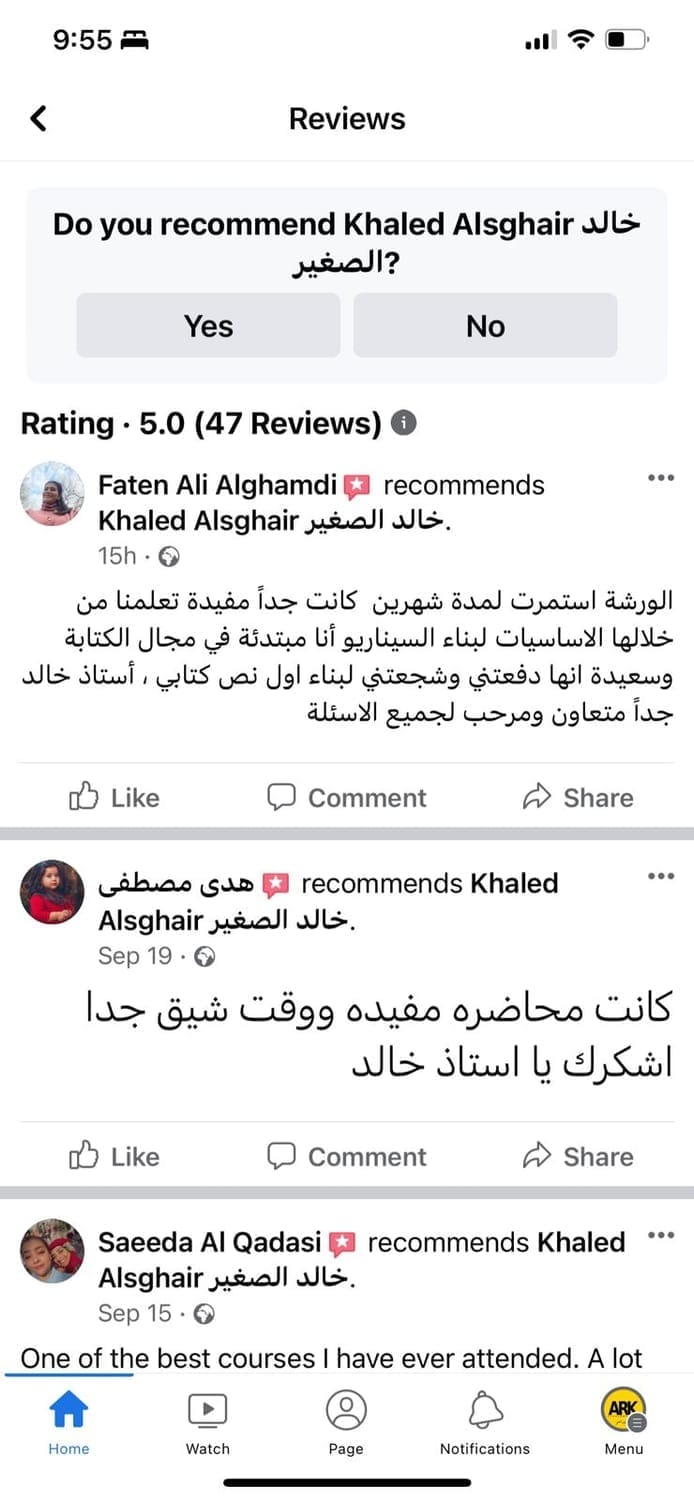Like the Sep 19 review
Viewport: 694px width, 1500px height.
pyautogui.click(x=114, y=1156)
